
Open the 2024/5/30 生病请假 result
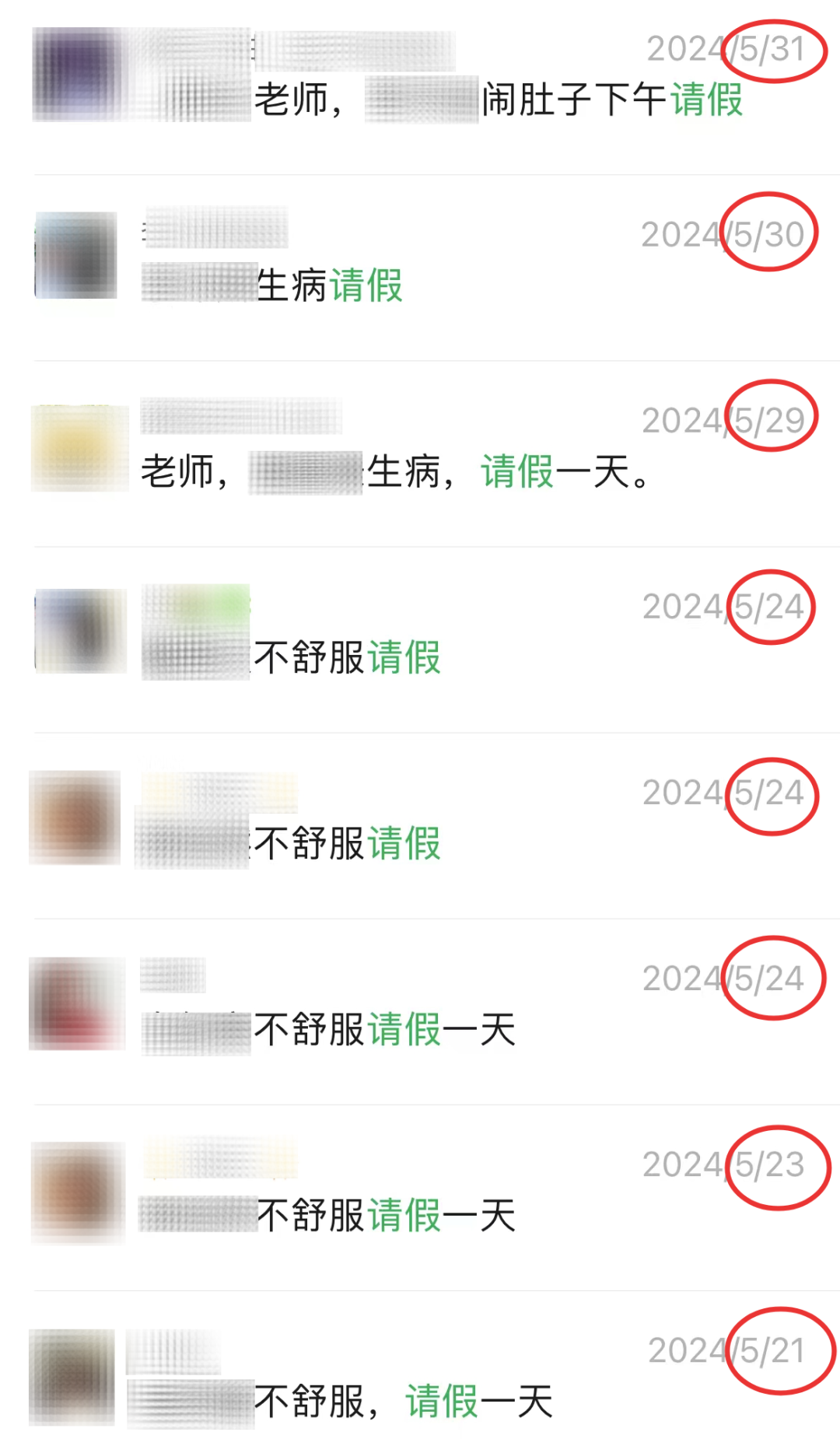pyautogui.click(x=420, y=268)
